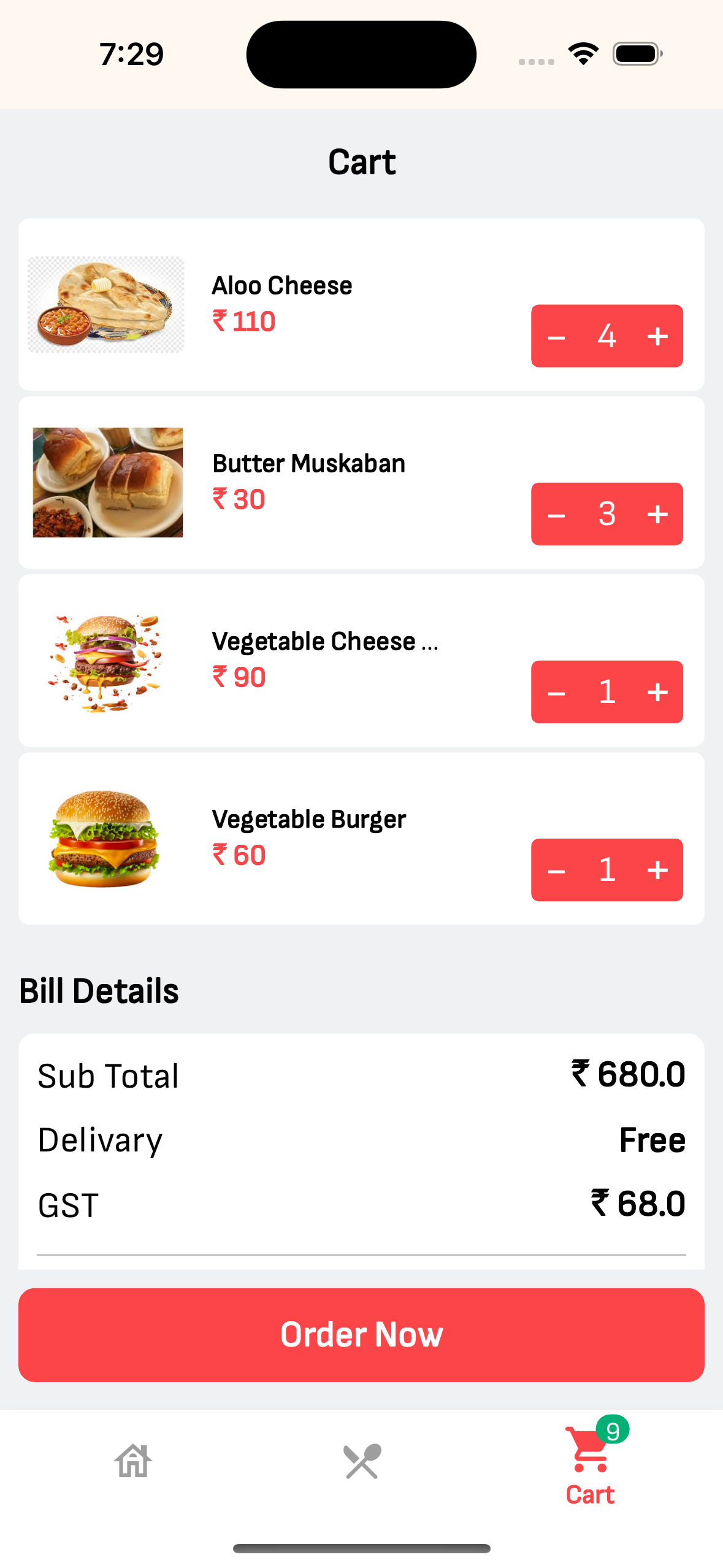The width and height of the screenshot is (723, 1568).
Task: Increase Vegetable Burger quantity
Action: 657,870
